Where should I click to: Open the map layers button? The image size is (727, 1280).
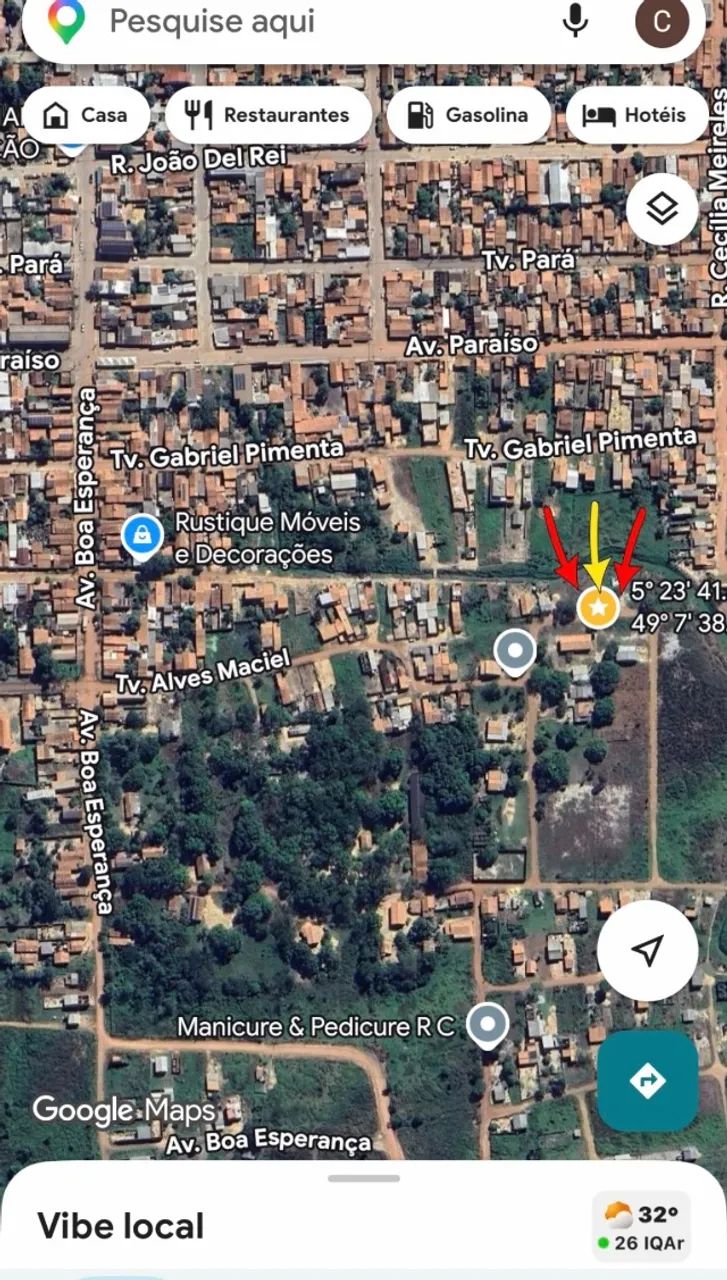pos(662,210)
